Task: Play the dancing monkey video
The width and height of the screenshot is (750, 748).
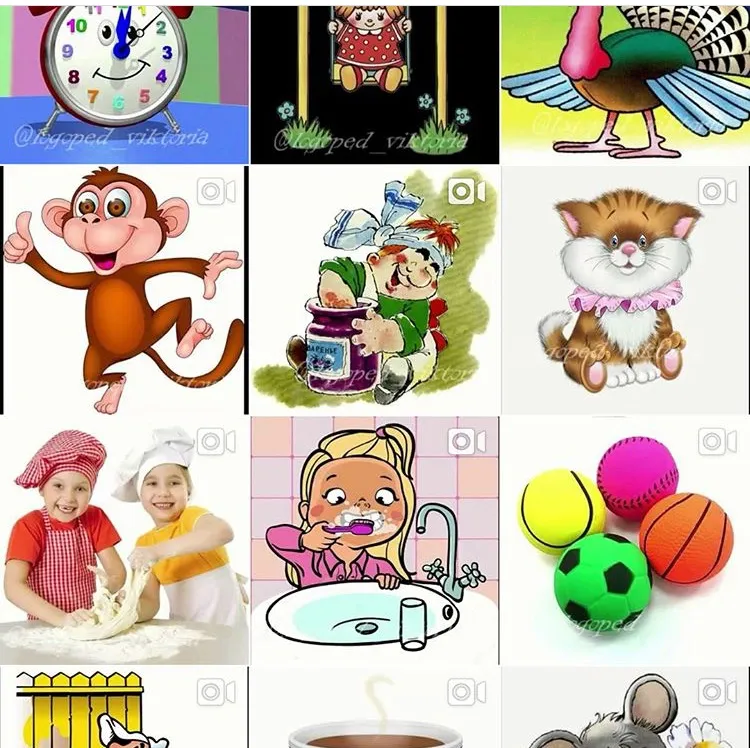Action: [124, 290]
